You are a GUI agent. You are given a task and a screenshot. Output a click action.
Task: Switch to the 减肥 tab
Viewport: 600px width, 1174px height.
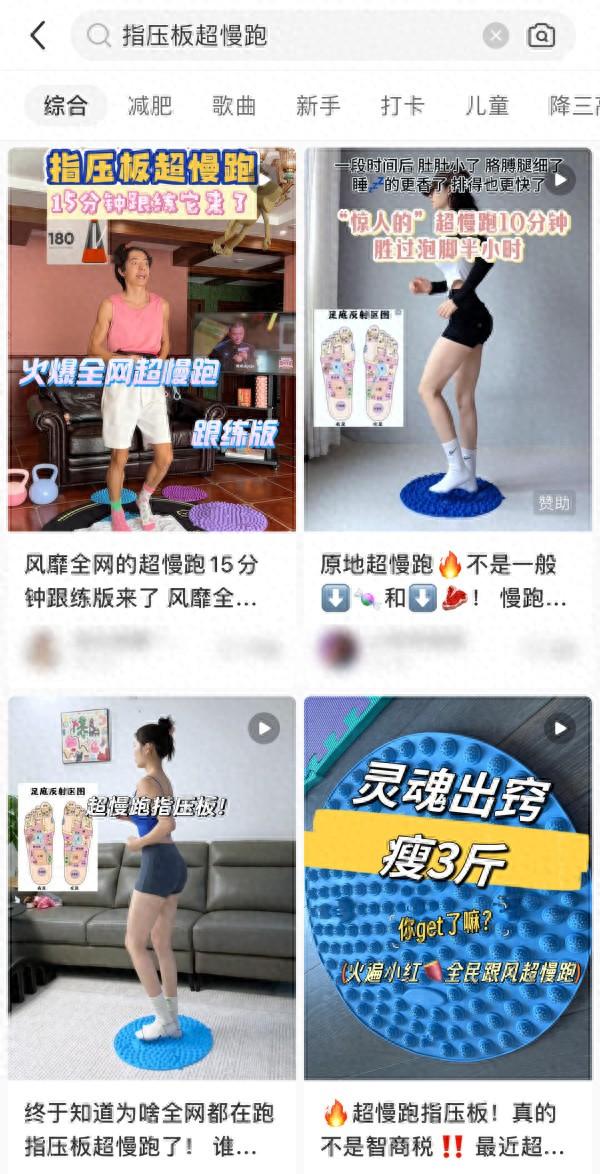pos(150,105)
